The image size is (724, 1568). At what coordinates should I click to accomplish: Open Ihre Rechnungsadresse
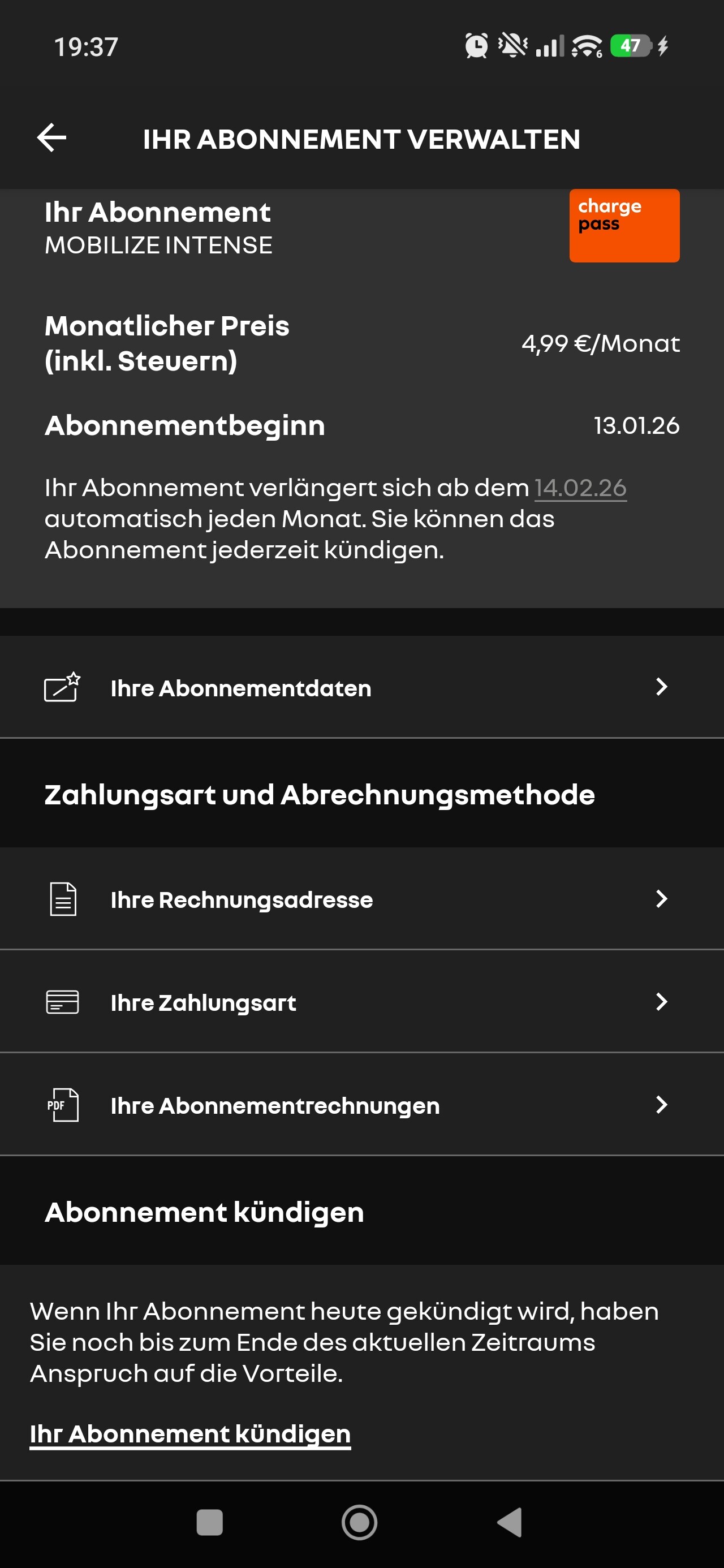(361, 899)
